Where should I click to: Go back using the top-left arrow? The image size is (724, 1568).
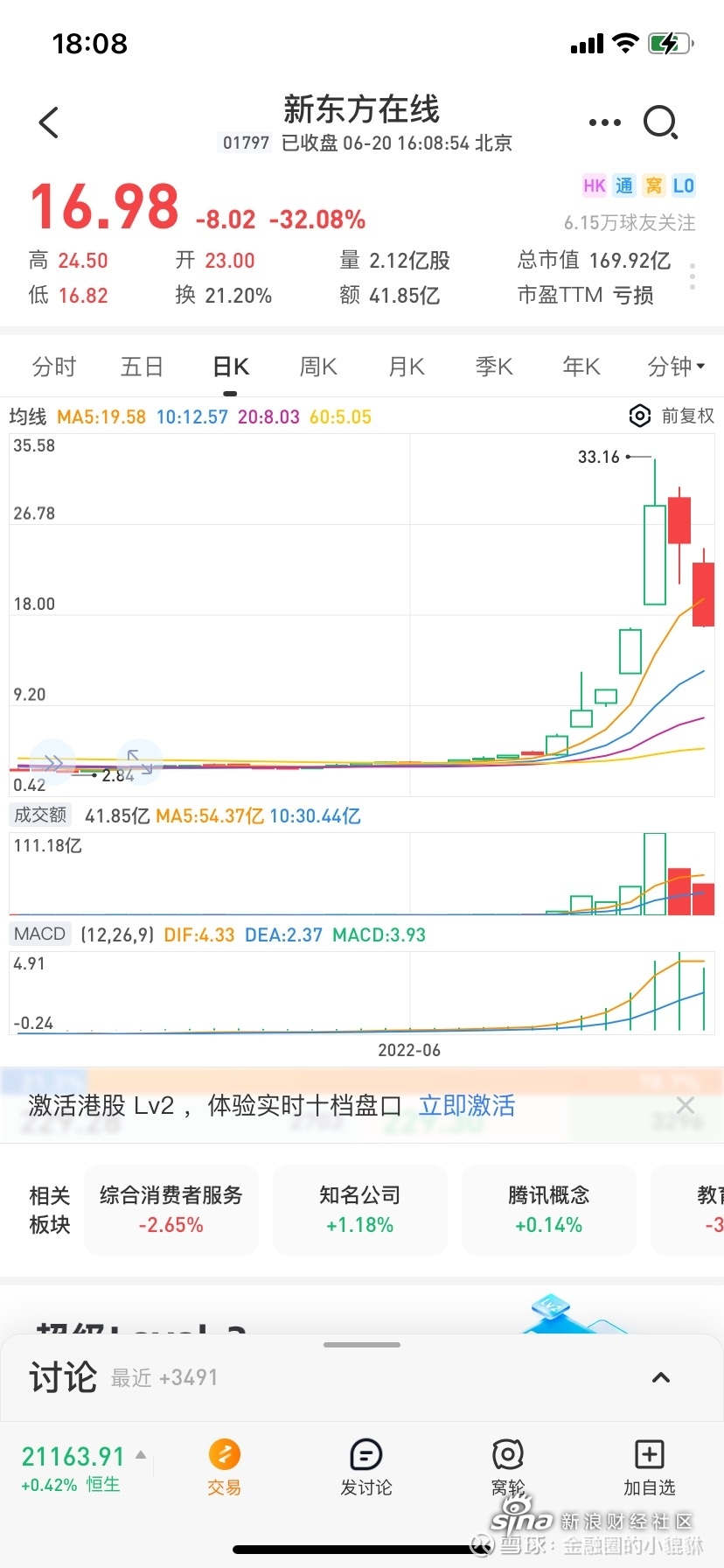49,122
